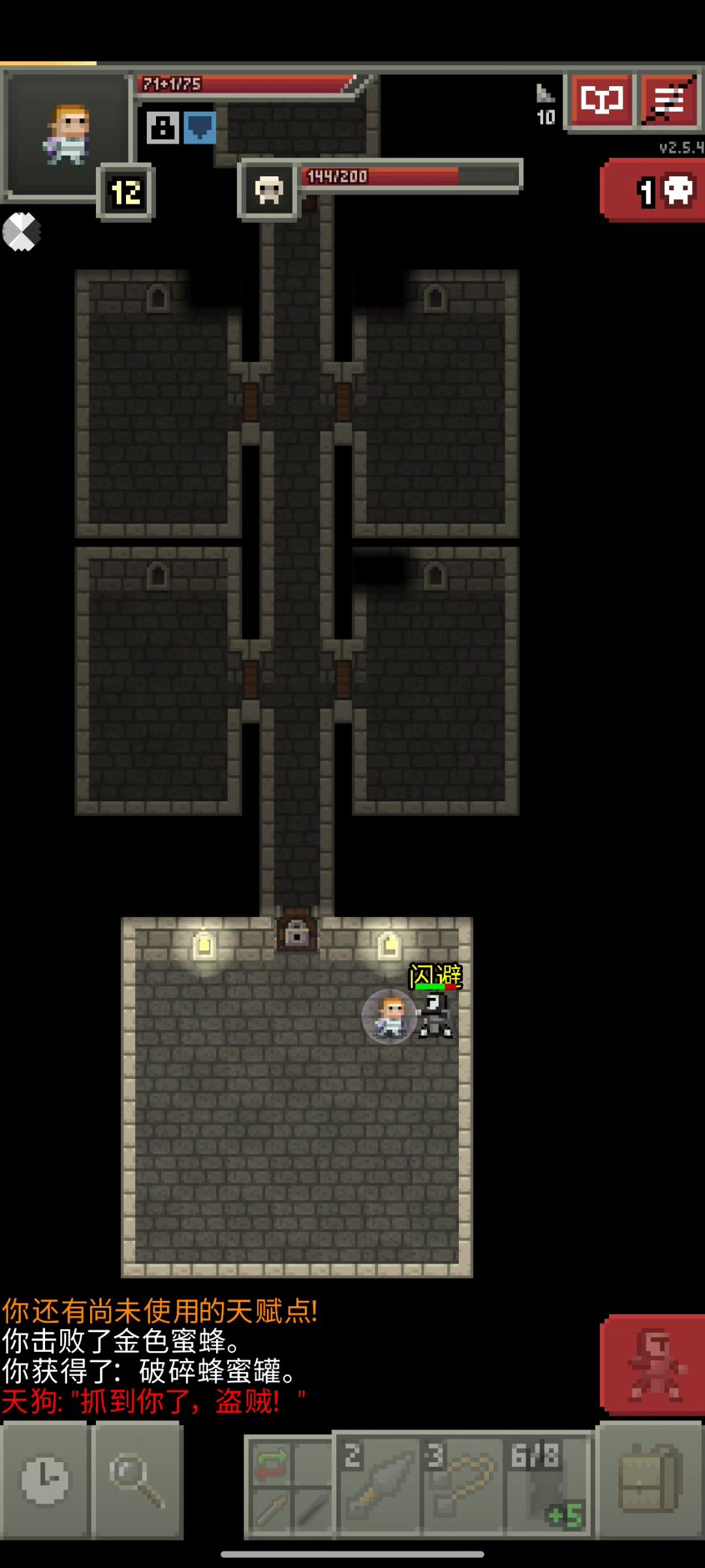Screen dimensions: 705x1568
Task: Wait a turn with the clock button
Action: tap(44, 1480)
